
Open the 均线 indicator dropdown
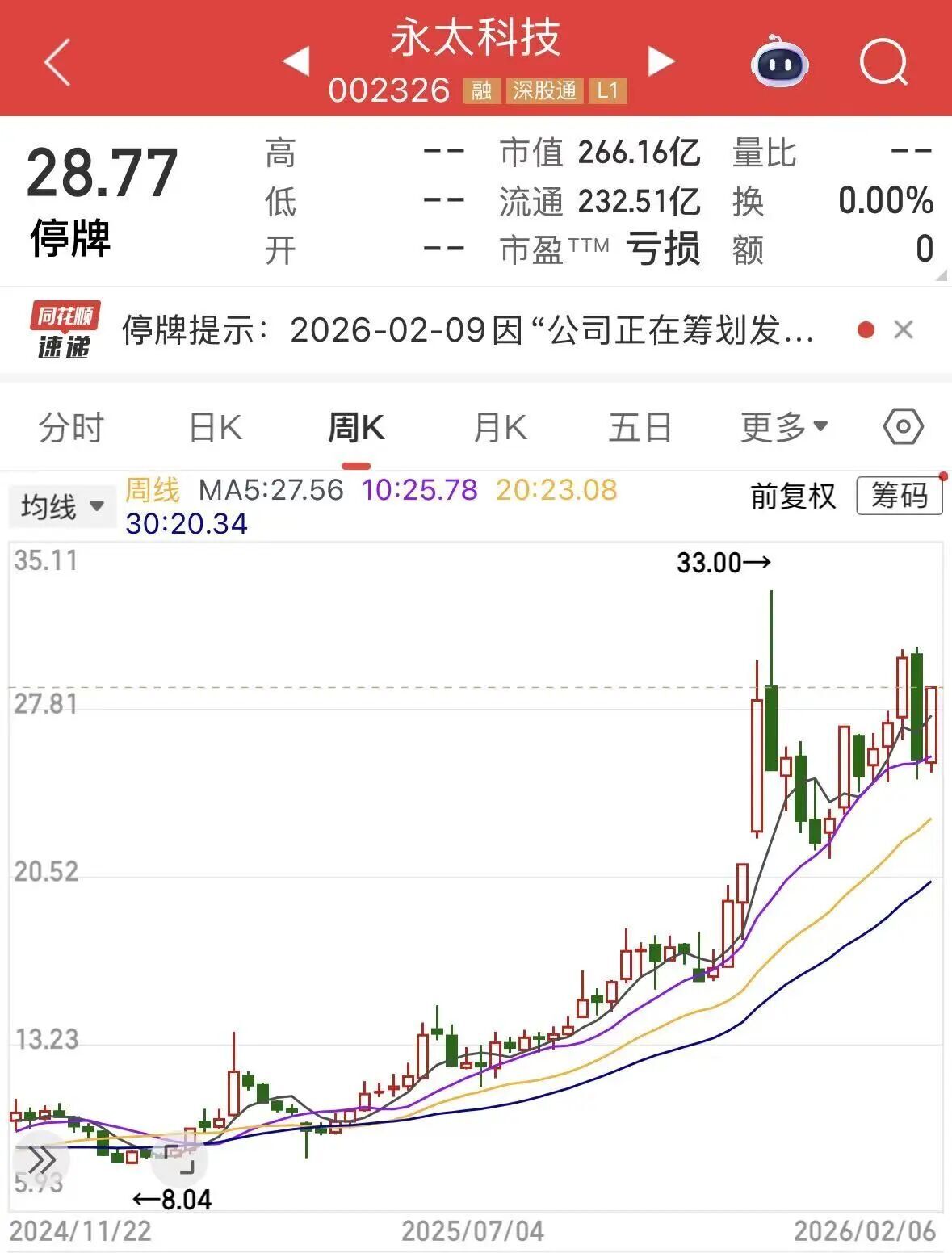62,507
